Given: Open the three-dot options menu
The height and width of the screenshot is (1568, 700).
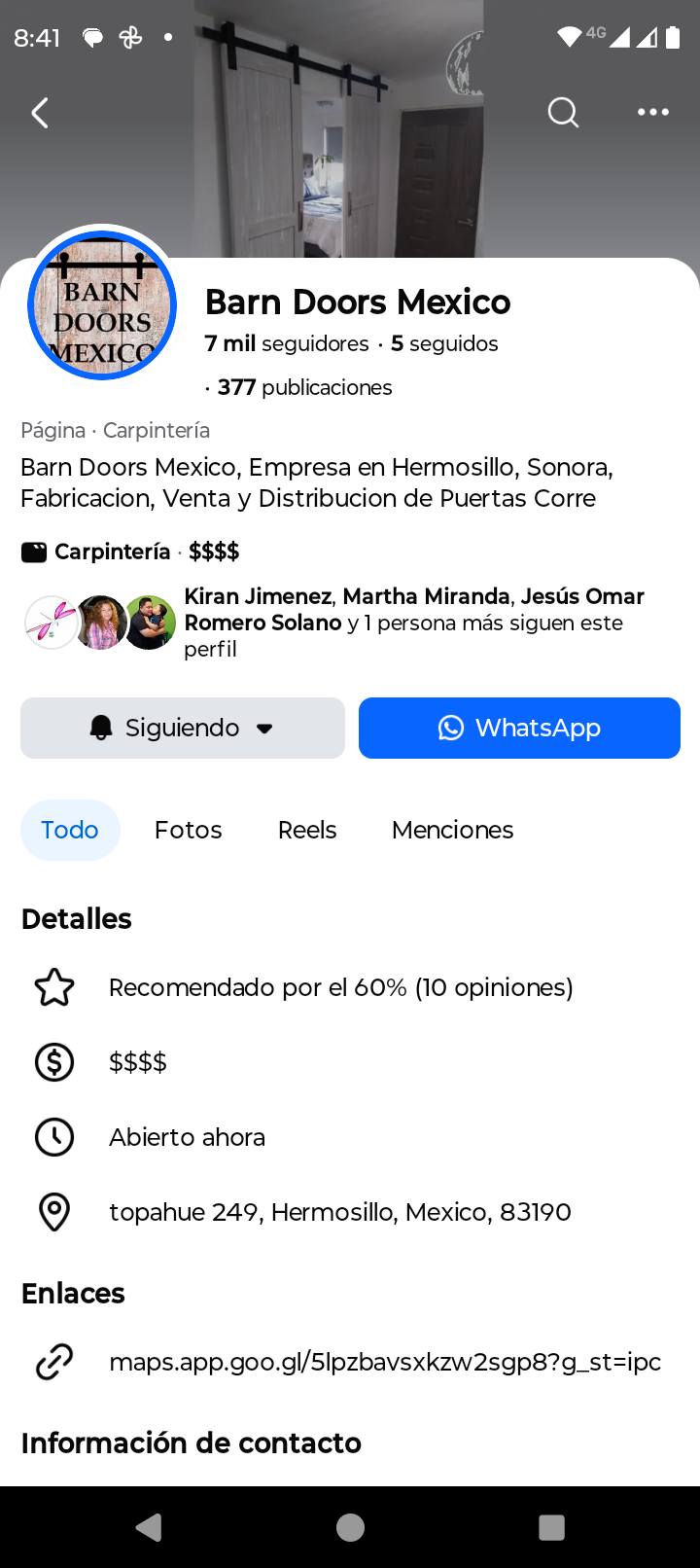Looking at the screenshot, I should click(651, 112).
